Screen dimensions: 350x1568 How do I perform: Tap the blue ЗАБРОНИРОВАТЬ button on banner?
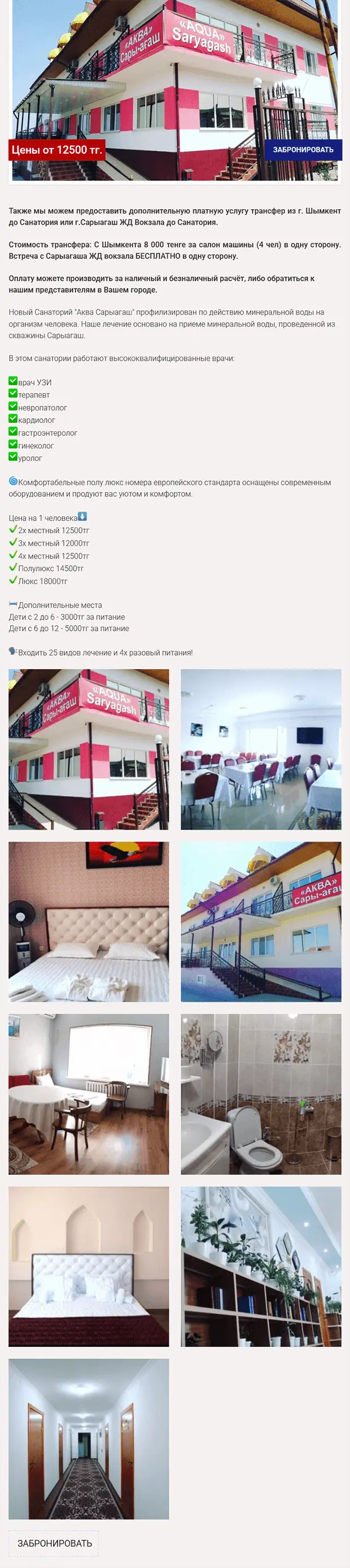click(x=303, y=150)
